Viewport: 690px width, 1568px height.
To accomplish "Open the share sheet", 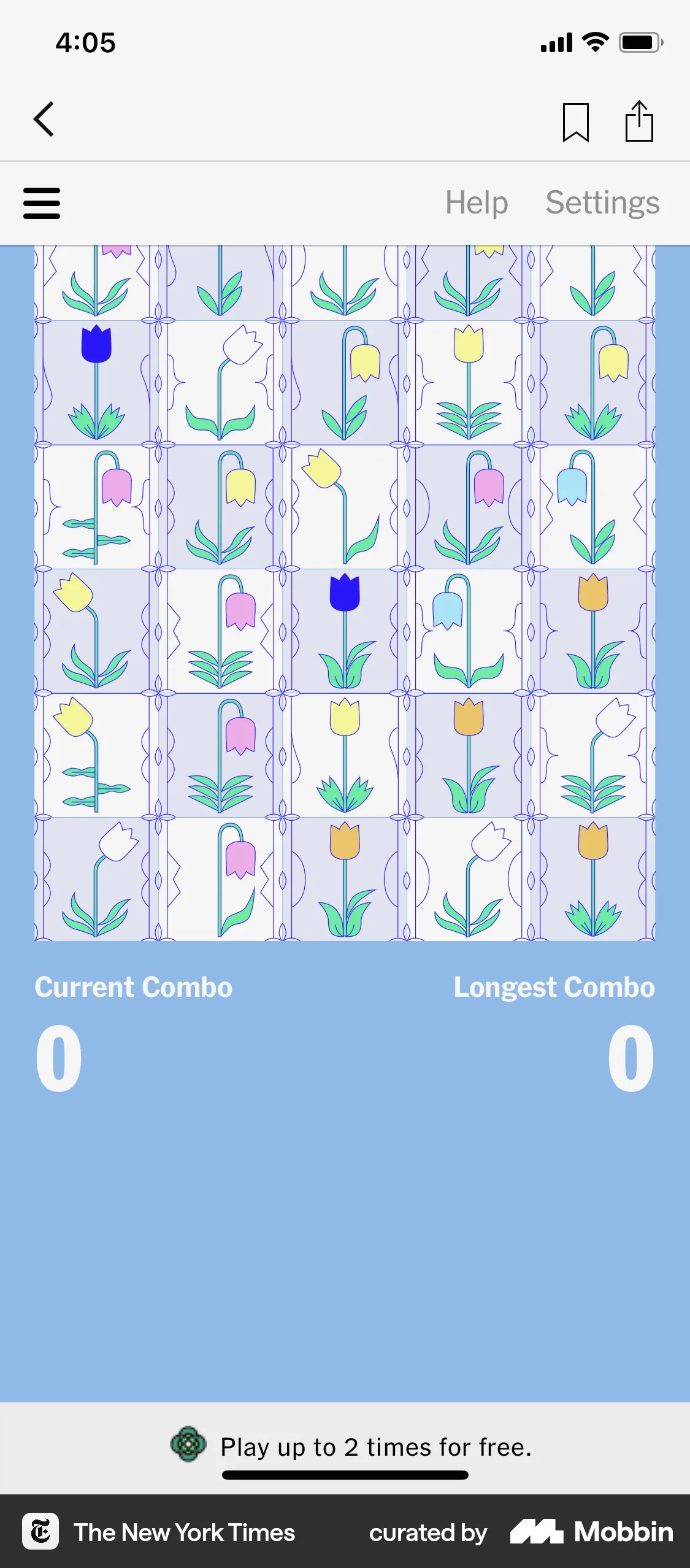I will pos(639,120).
